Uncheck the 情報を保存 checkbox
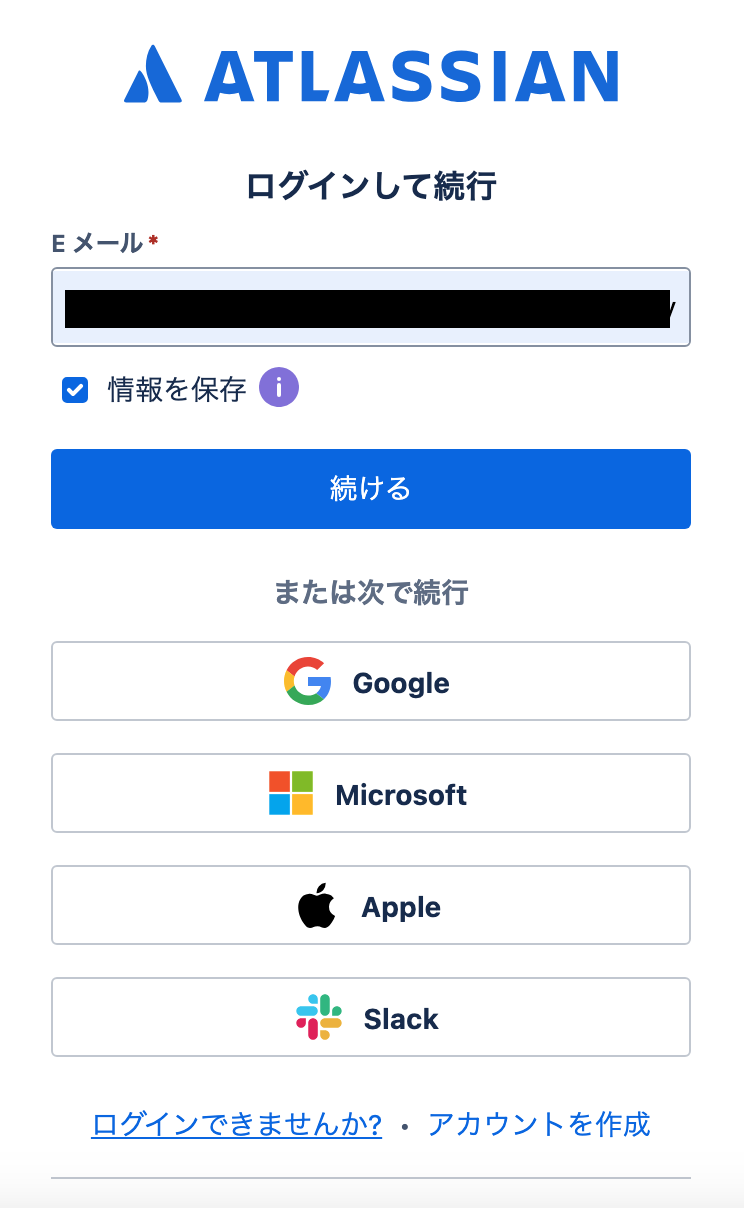744x1208 pixels. pyautogui.click(x=75, y=390)
